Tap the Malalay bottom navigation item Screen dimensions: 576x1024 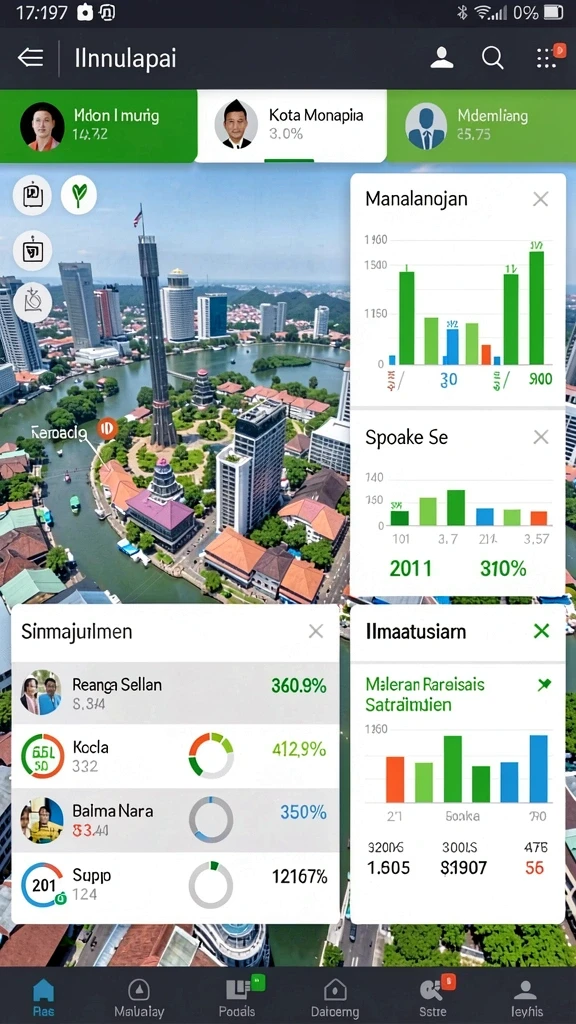[139, 998]
